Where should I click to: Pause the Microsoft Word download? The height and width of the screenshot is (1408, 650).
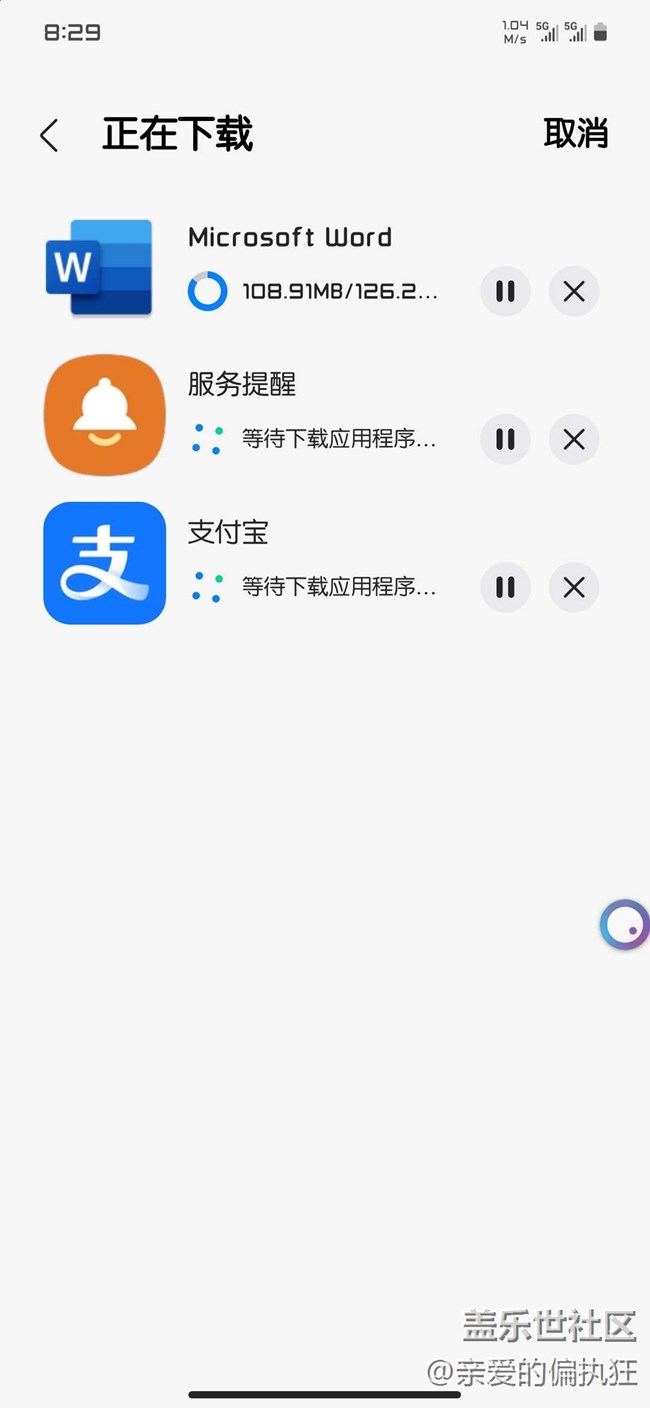(x=505, y=291)
